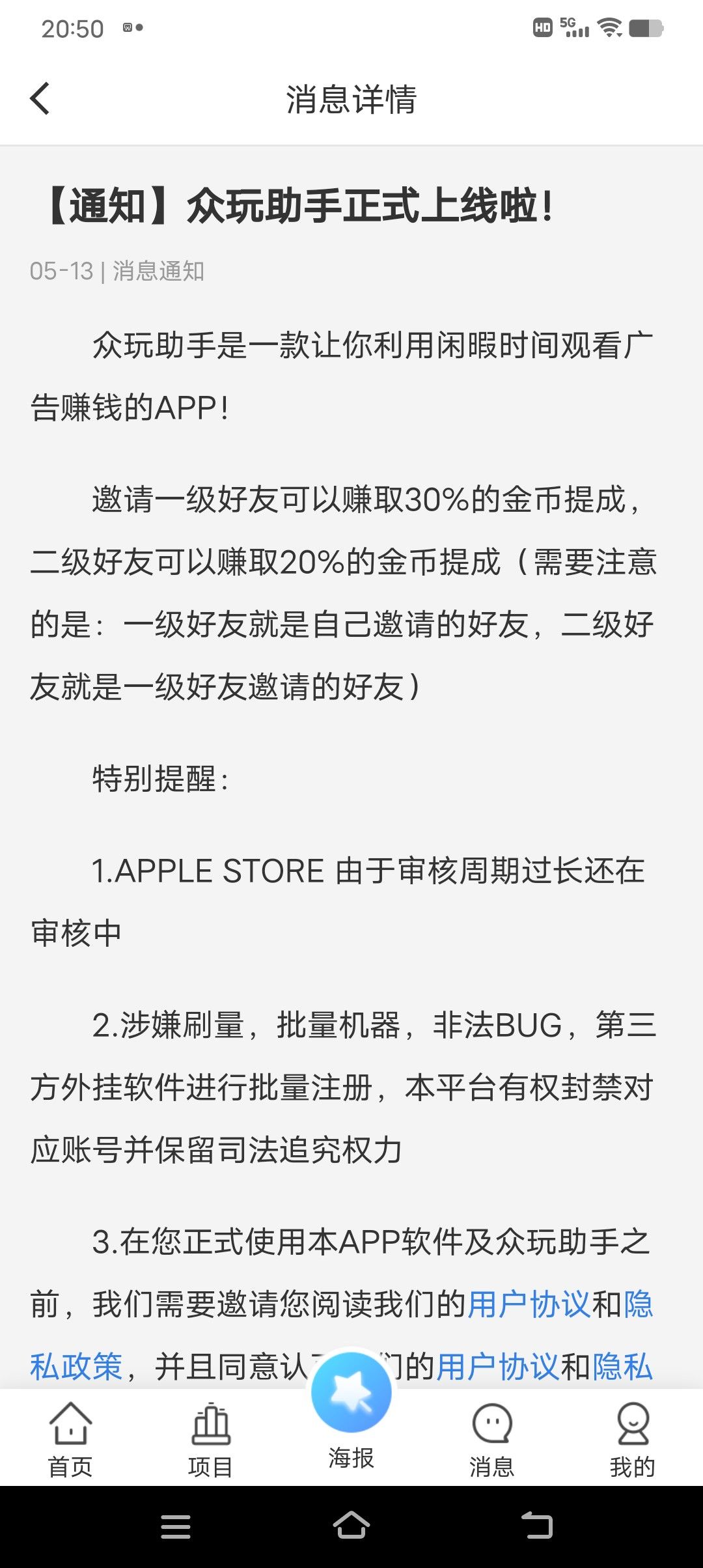Open the 用户协议 link after 我们的
This screenshot has width=703, height=1568.
point(529,1305)
